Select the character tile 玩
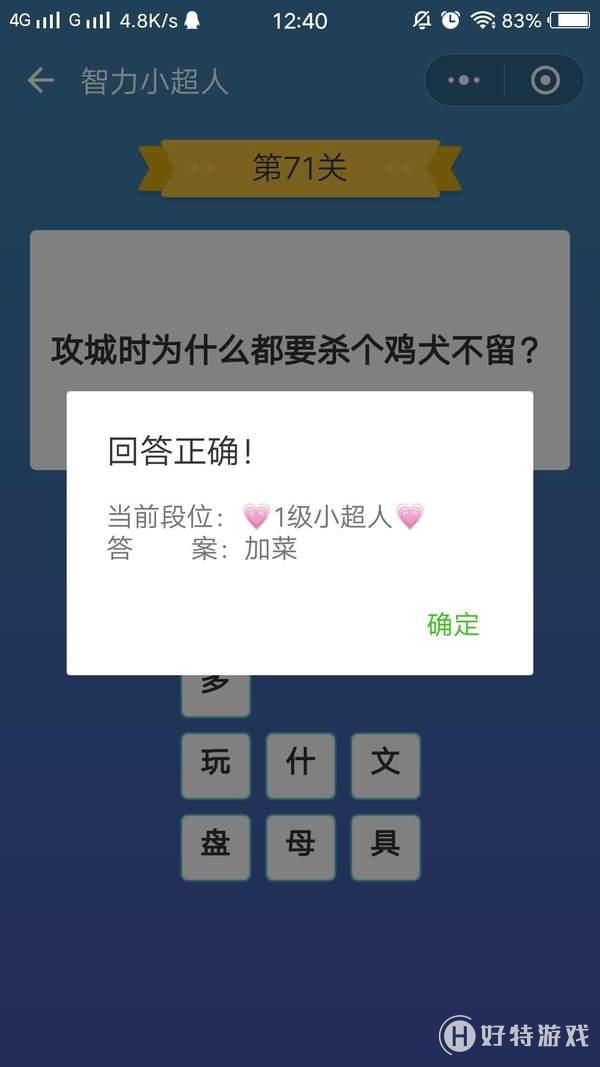The image size is (600, 1067). point(215,765)
